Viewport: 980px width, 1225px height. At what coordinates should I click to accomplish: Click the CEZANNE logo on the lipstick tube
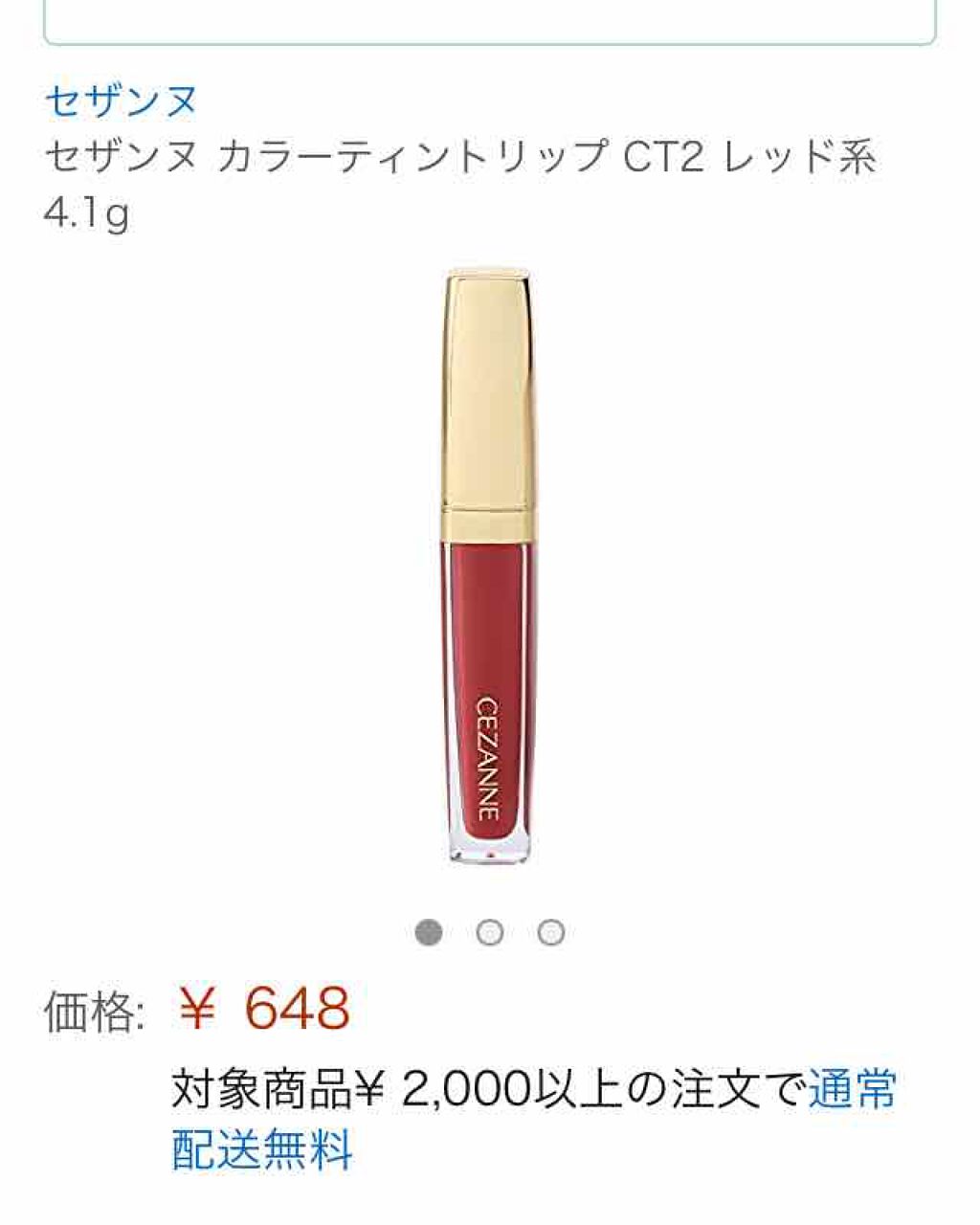tap(486, 756)
